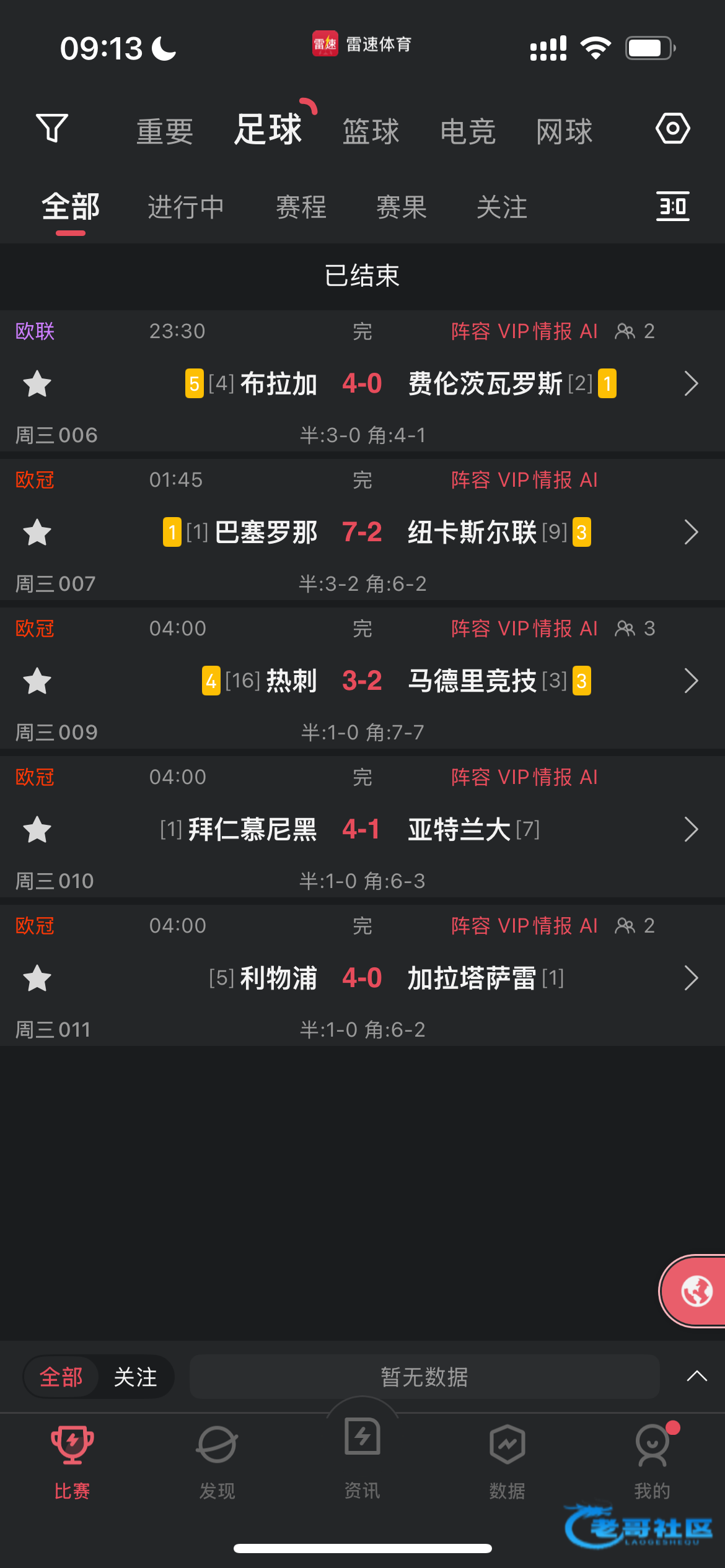This screenshot has width=725, height=1568.
Task: Go to the 发现 bottom tab
Action: pos(217,1461)
